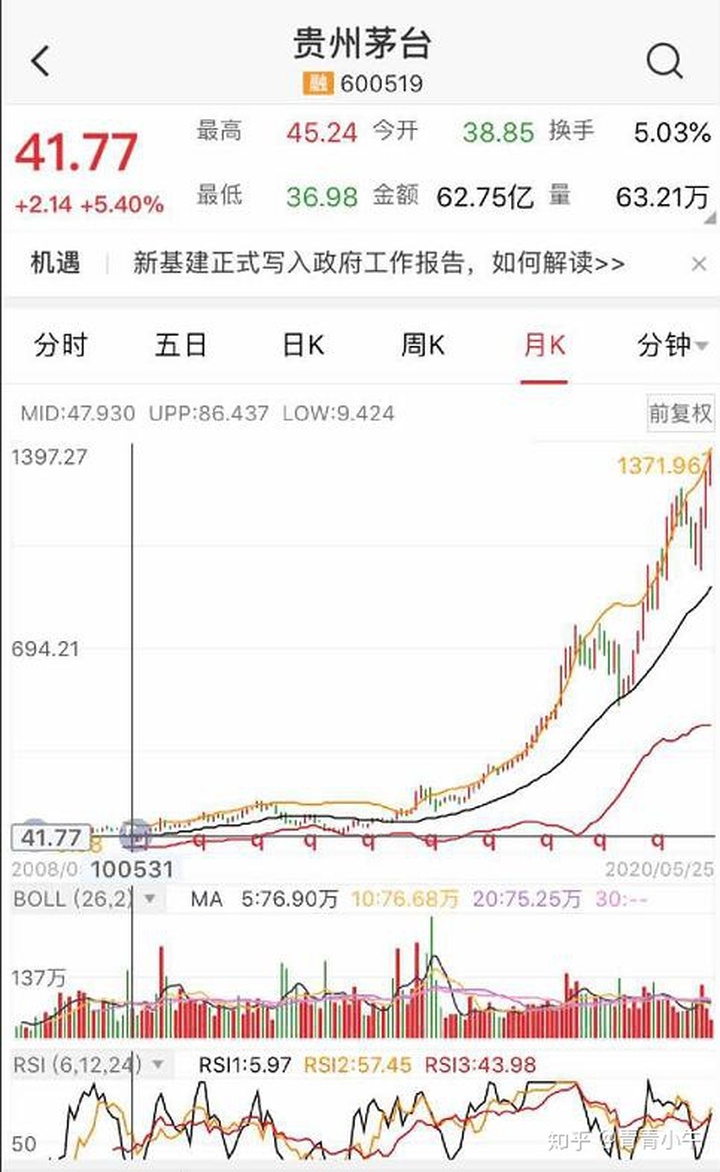Image resolution: width=720 pixels, height=1172 pixels.
Task: Switch to the 分时 chart tab
Action: [x=61, y=346]
